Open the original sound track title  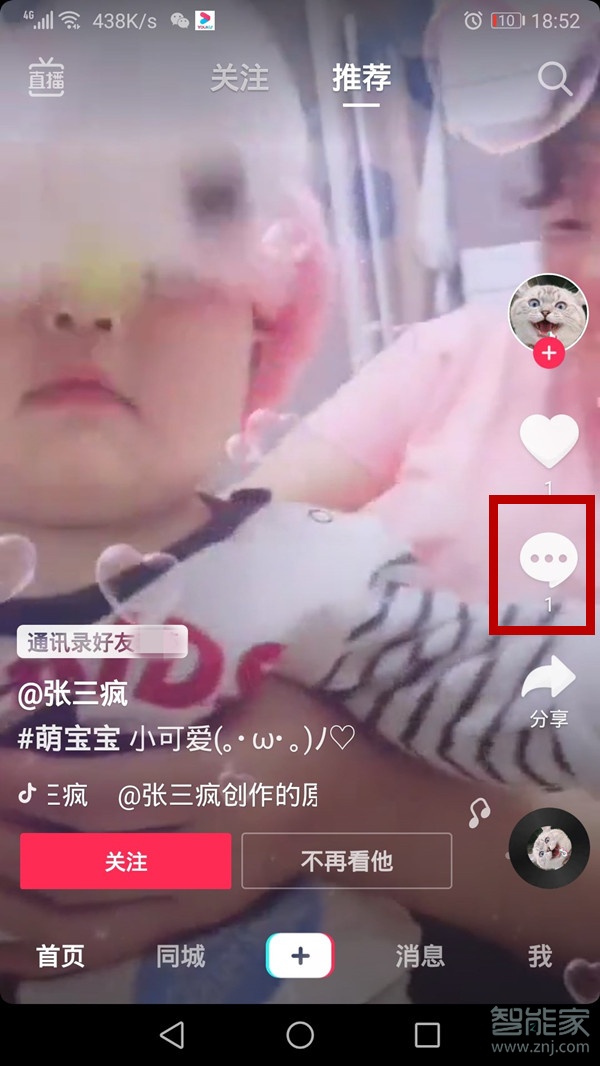click(x=215, y=796)
